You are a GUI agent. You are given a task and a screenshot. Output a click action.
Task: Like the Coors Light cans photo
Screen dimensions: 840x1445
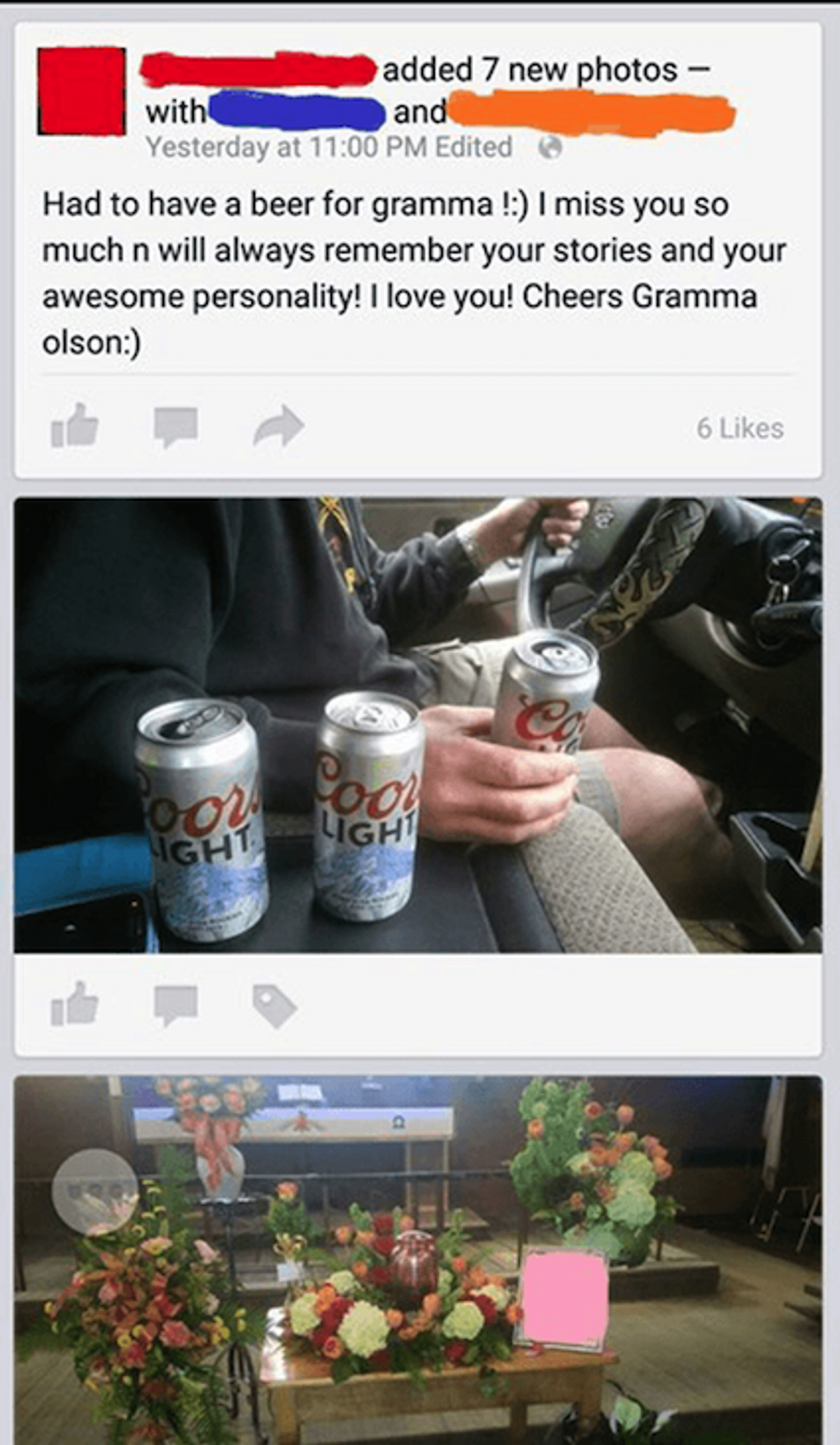[74, 1004]
